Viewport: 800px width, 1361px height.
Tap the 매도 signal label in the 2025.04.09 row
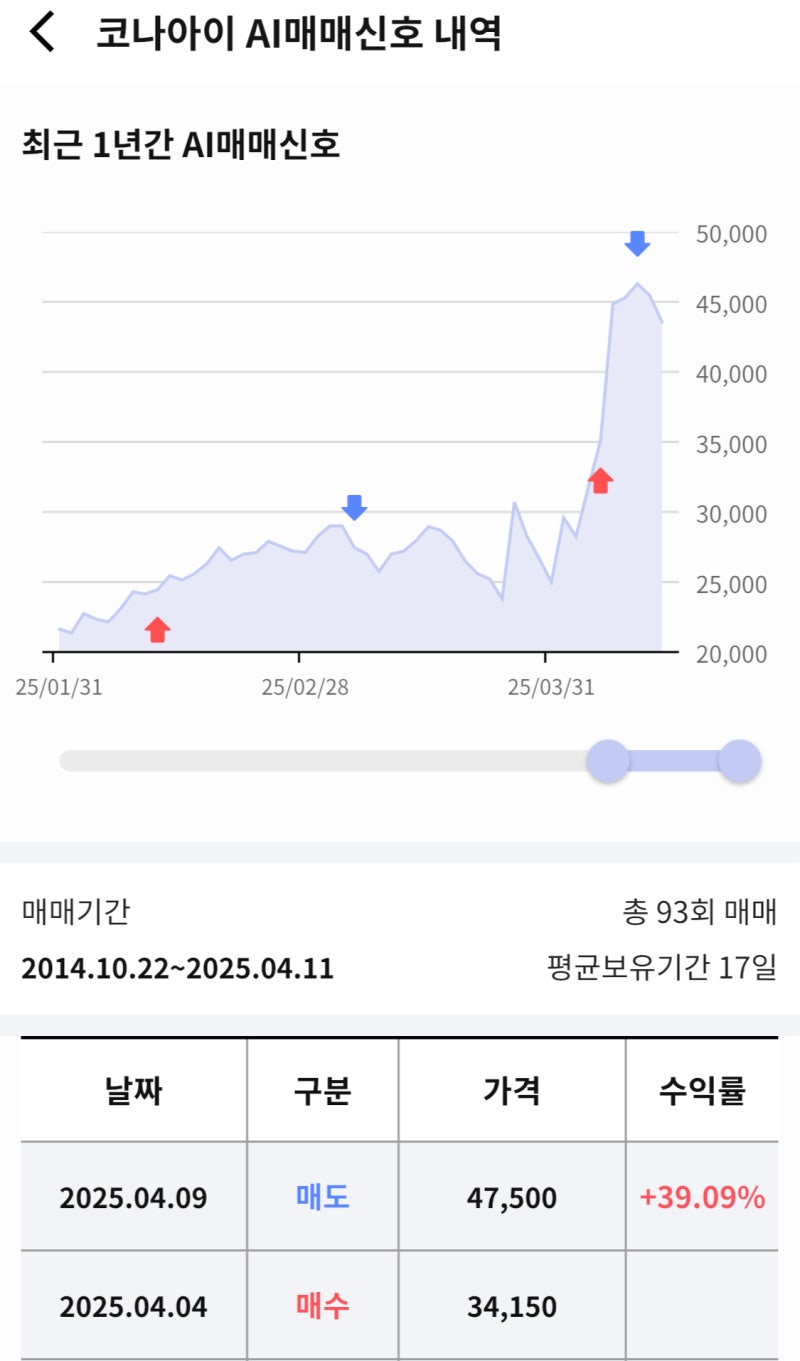322,1198
